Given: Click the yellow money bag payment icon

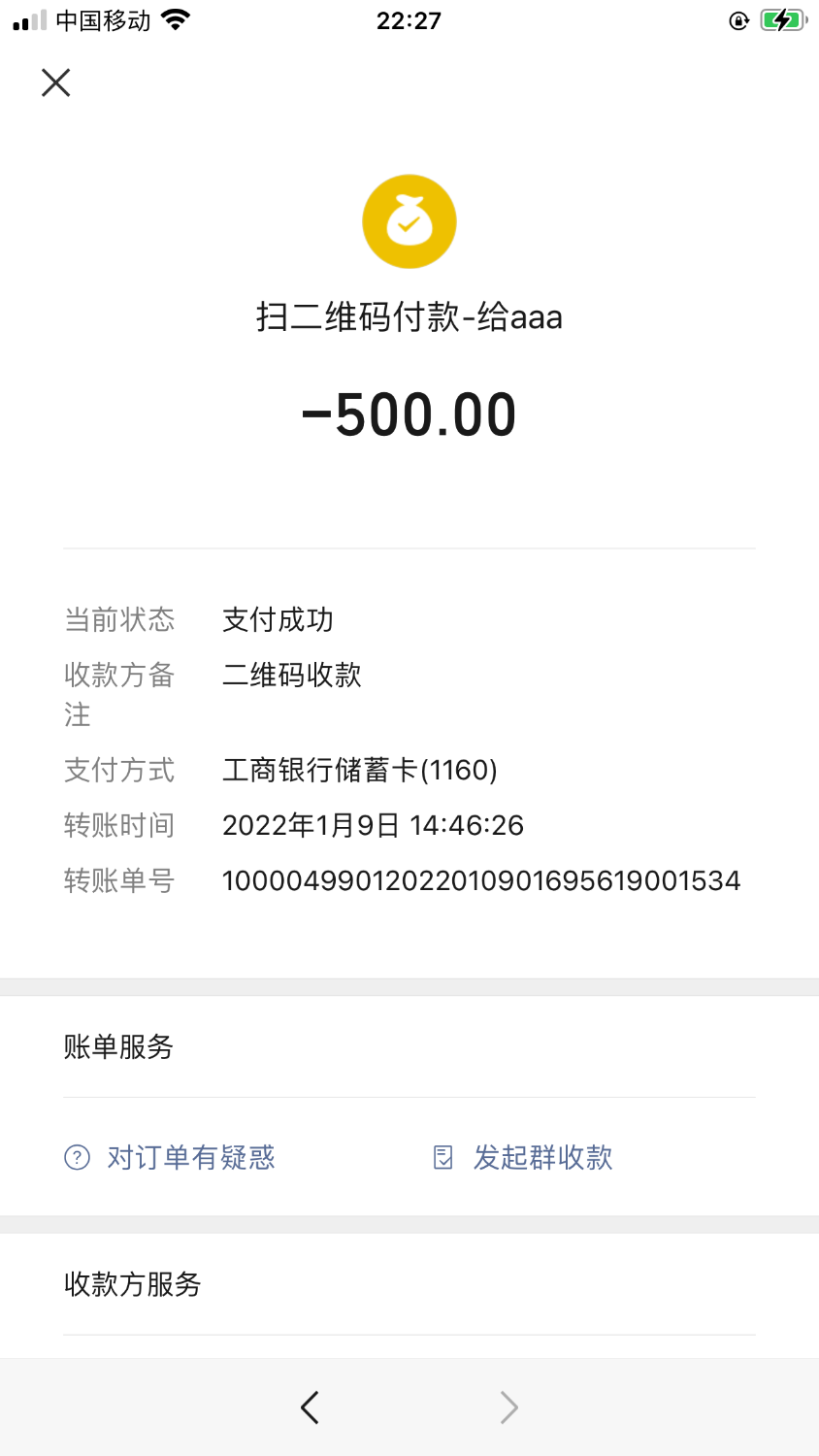Looking at the screenshot, I should click(409, 220).
